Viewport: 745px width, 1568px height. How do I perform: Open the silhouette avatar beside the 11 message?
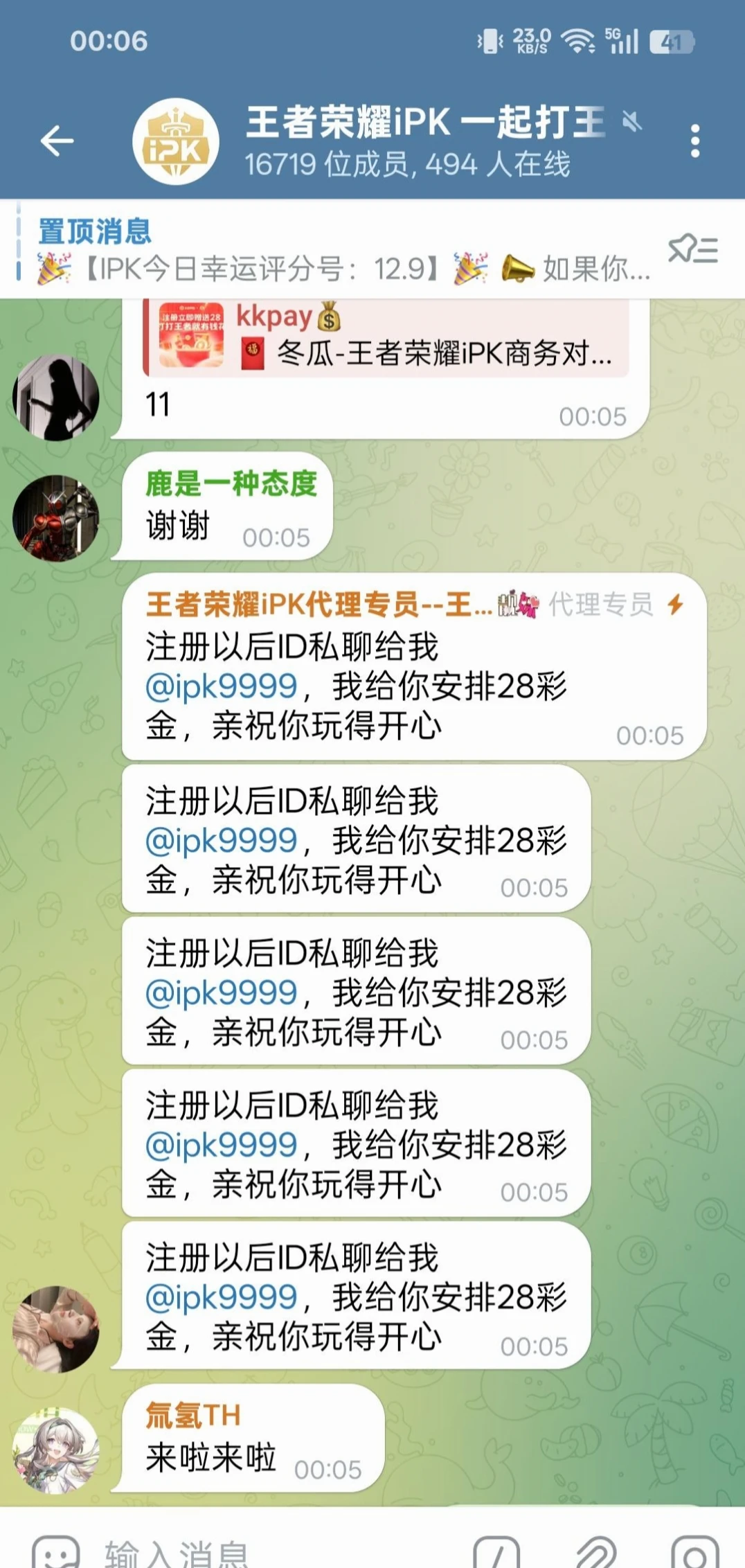pos(56,398)
